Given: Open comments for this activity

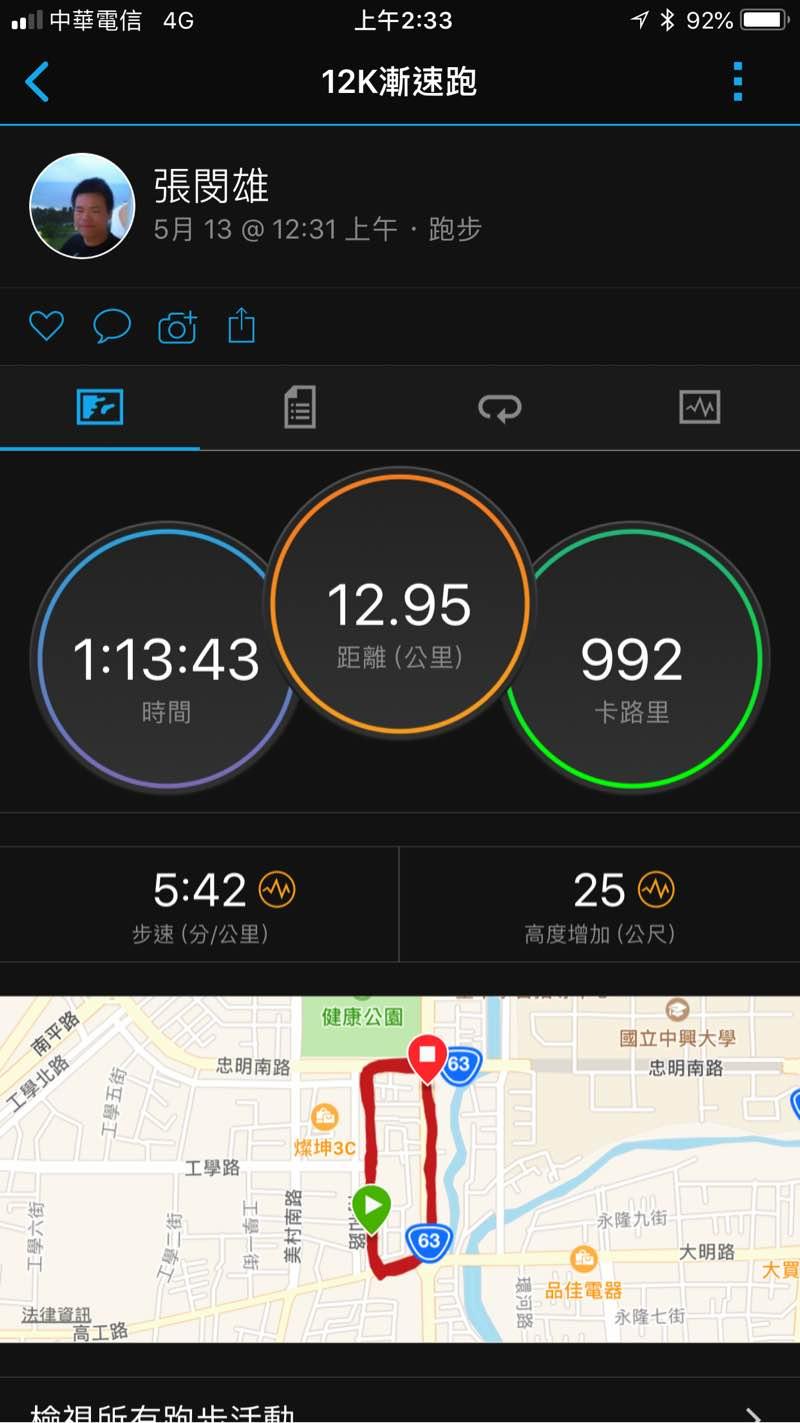Looking at the screenshot, I should coord(112,326).
